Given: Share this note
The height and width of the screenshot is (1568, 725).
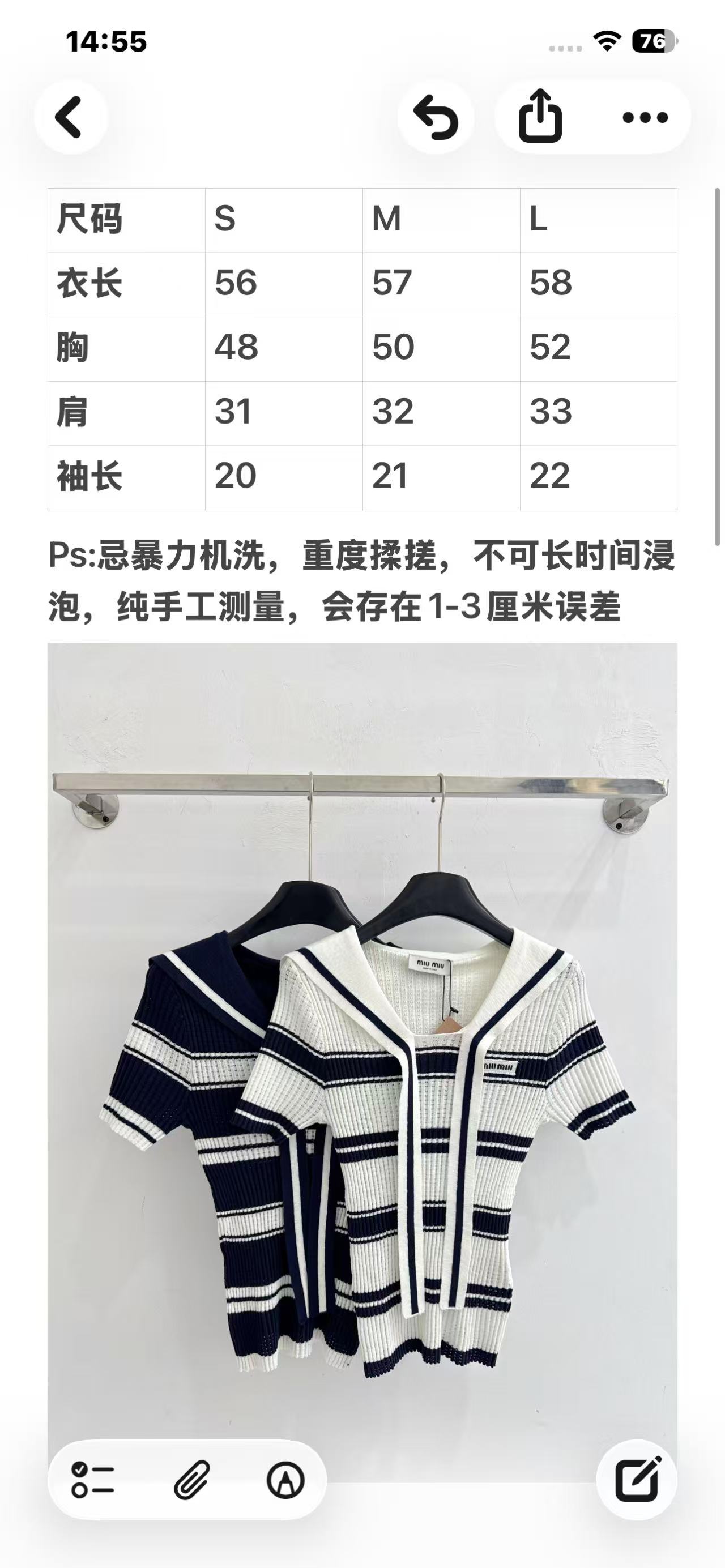Looking at the screenshot, I should pos(539,117).
